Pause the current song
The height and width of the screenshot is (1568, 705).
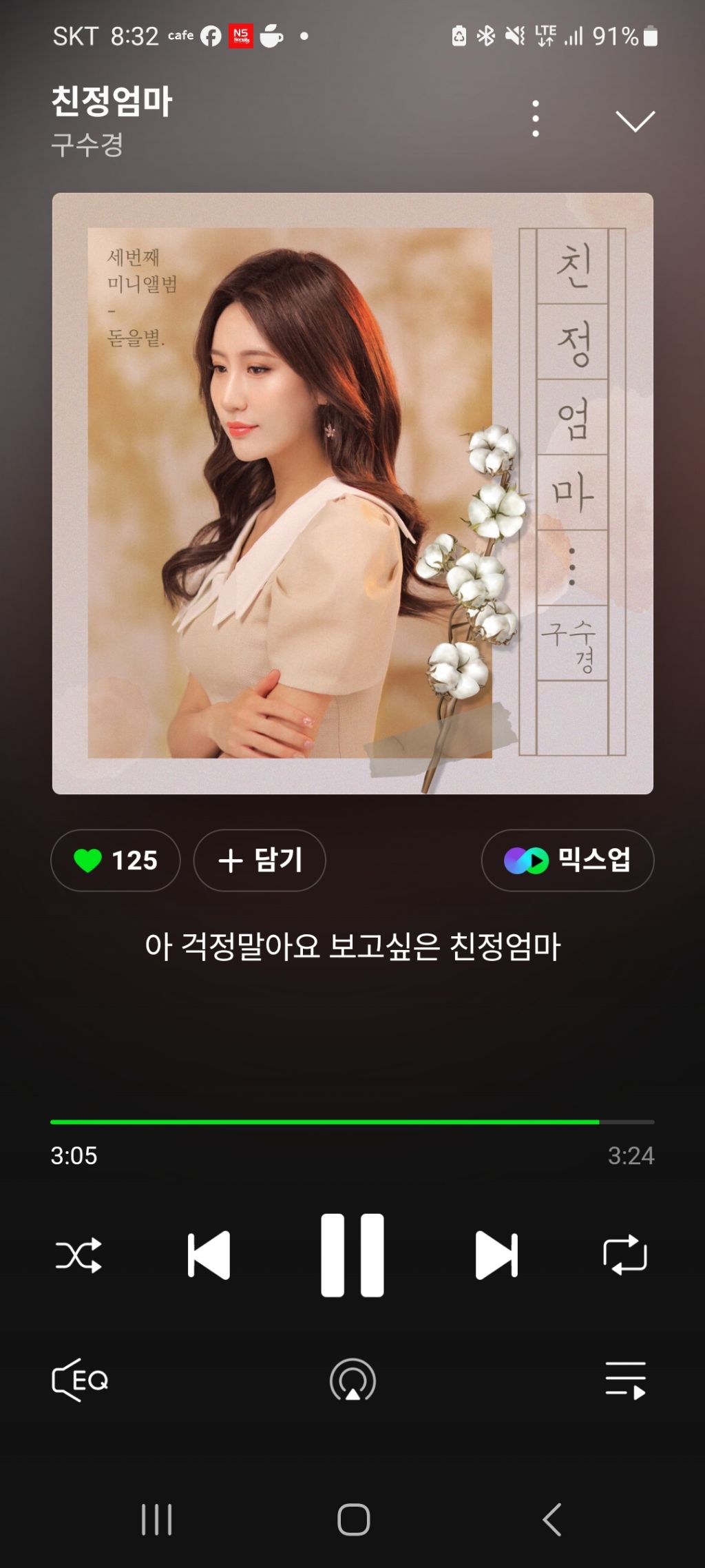352,1255
